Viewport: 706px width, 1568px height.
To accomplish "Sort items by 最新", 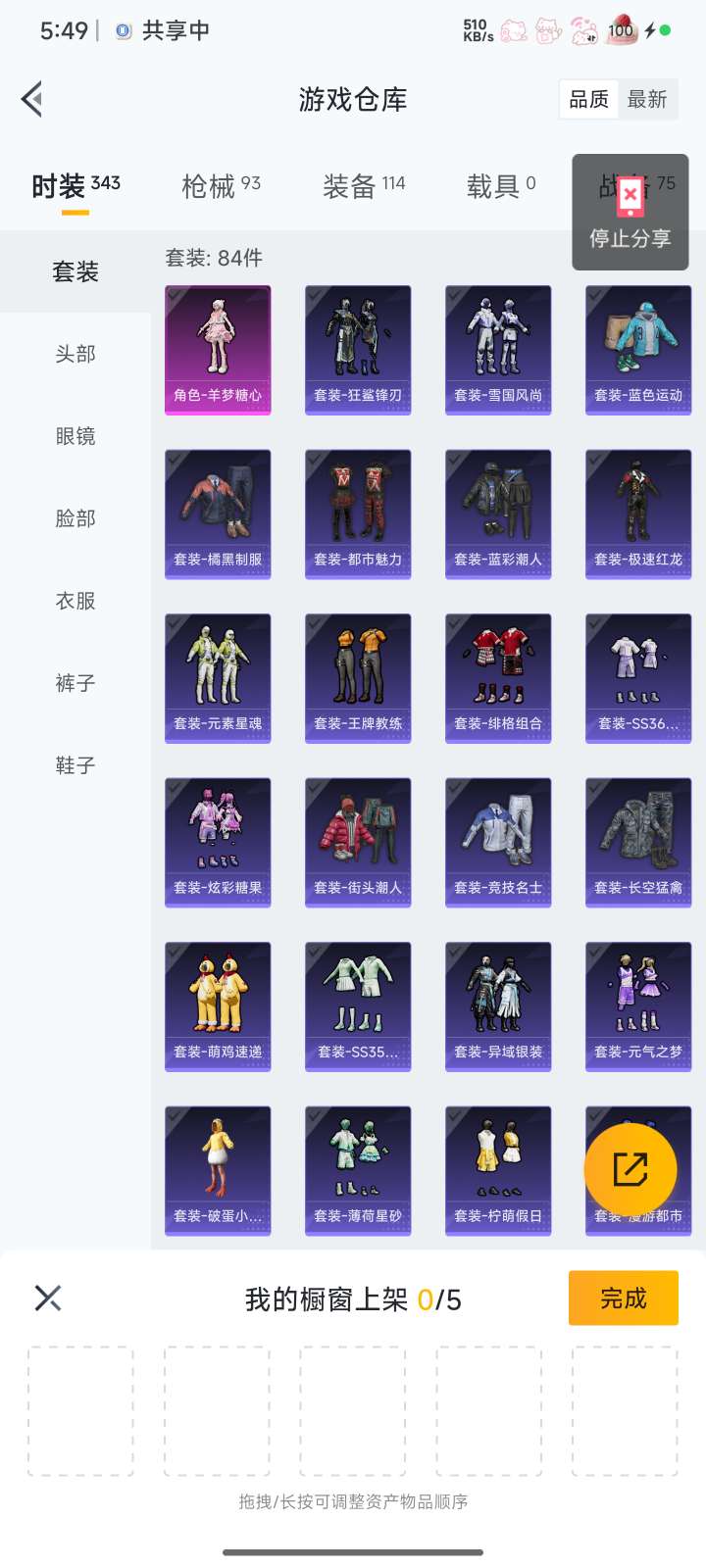I will 647,99.
